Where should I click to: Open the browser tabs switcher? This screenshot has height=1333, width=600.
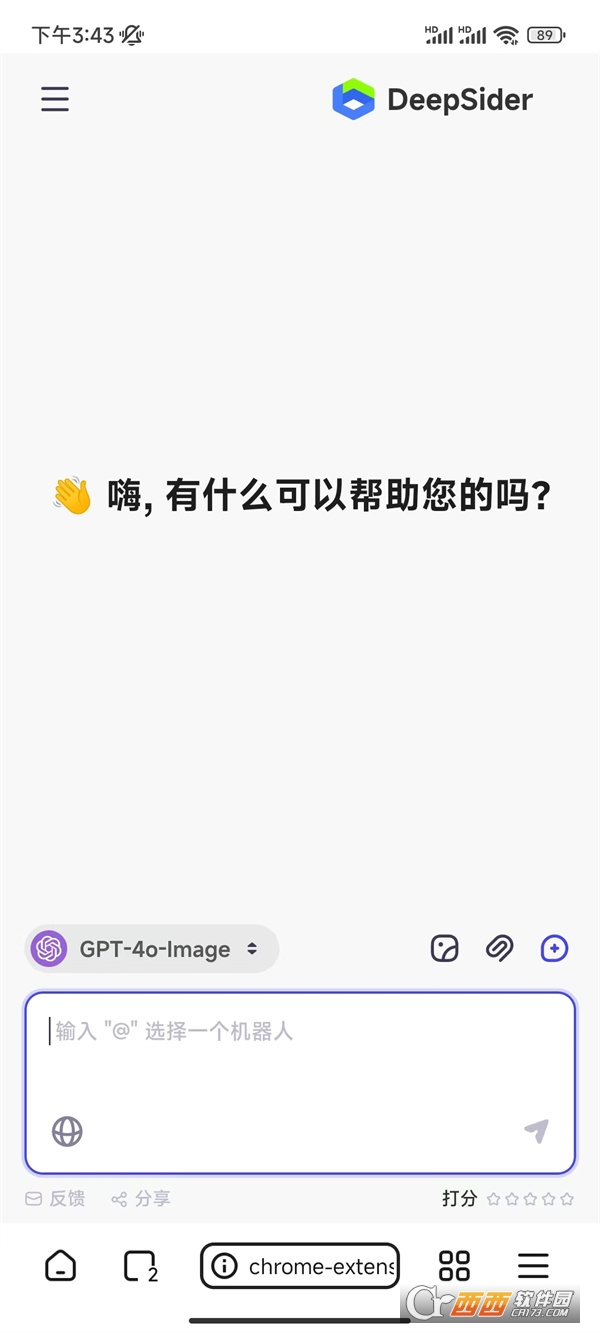[x=140, y=1266]
